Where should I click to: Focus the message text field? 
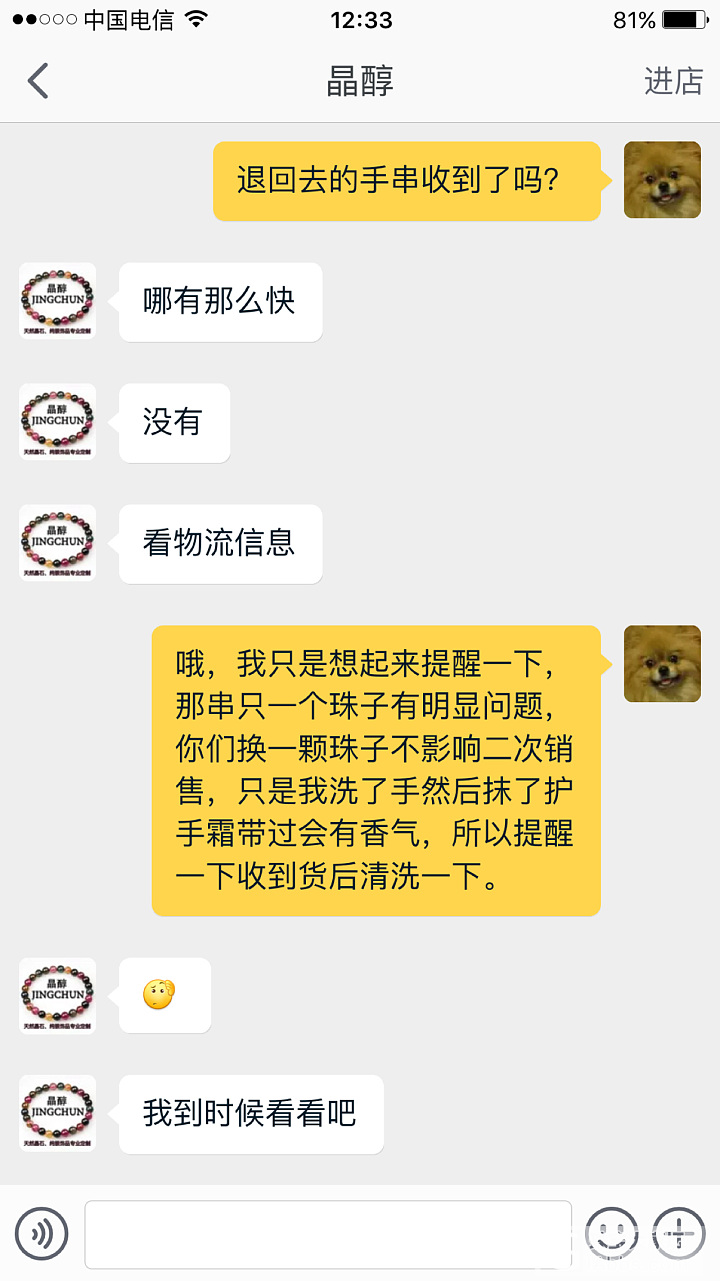tap(328, 1234)
